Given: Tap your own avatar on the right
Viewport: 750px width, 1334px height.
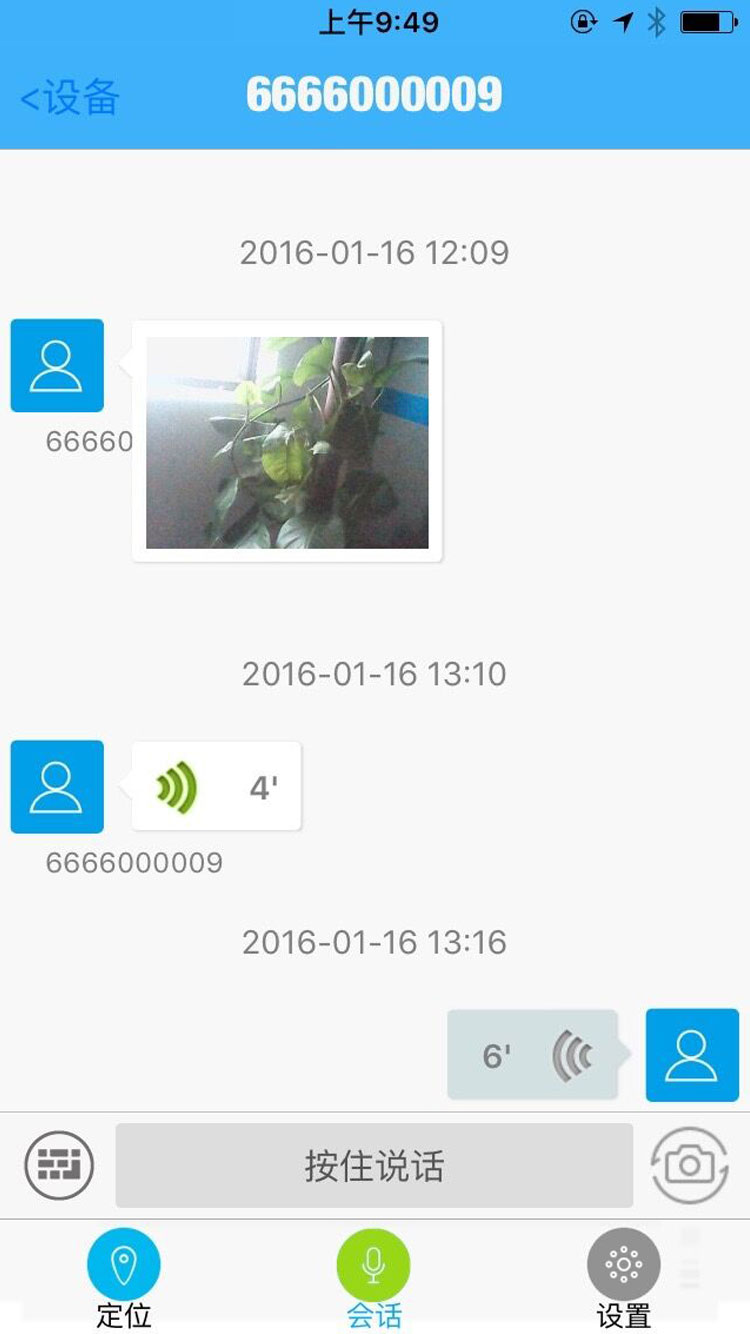Looking at the screenshot, I should click(x=692, y=1056).
